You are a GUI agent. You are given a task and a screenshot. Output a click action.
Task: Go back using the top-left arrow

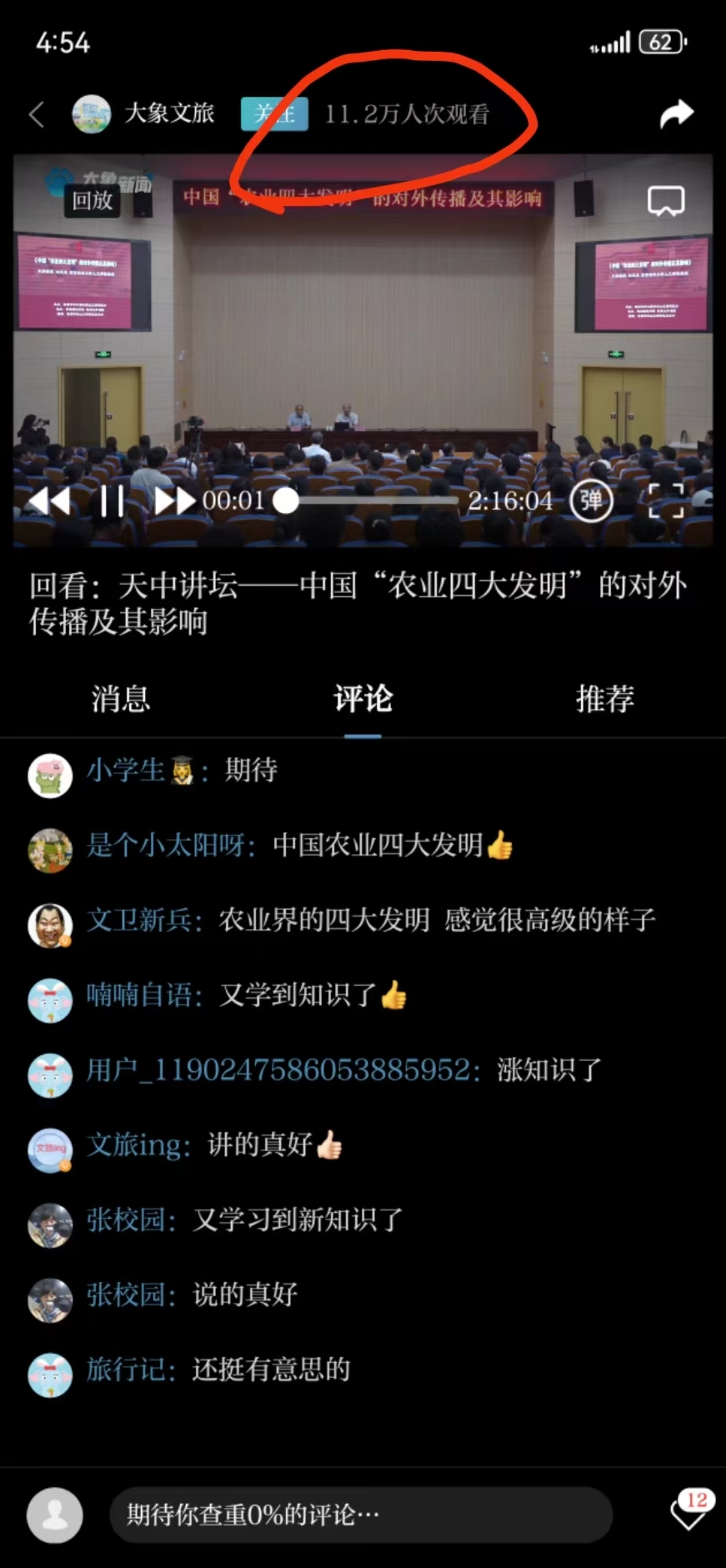(37, 114)
